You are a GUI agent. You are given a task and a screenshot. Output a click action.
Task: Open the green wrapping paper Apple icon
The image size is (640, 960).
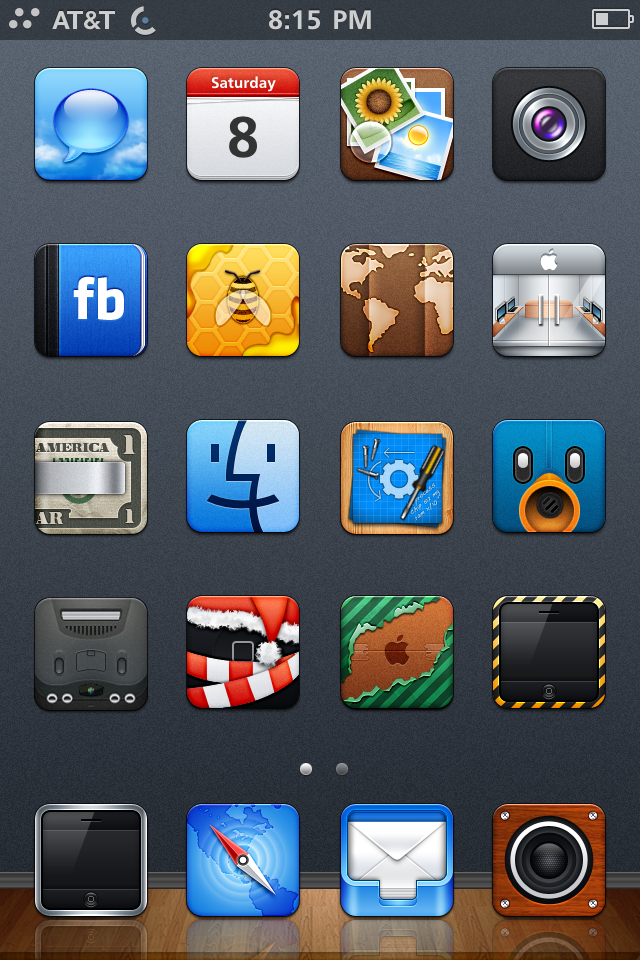pos(397,653)
